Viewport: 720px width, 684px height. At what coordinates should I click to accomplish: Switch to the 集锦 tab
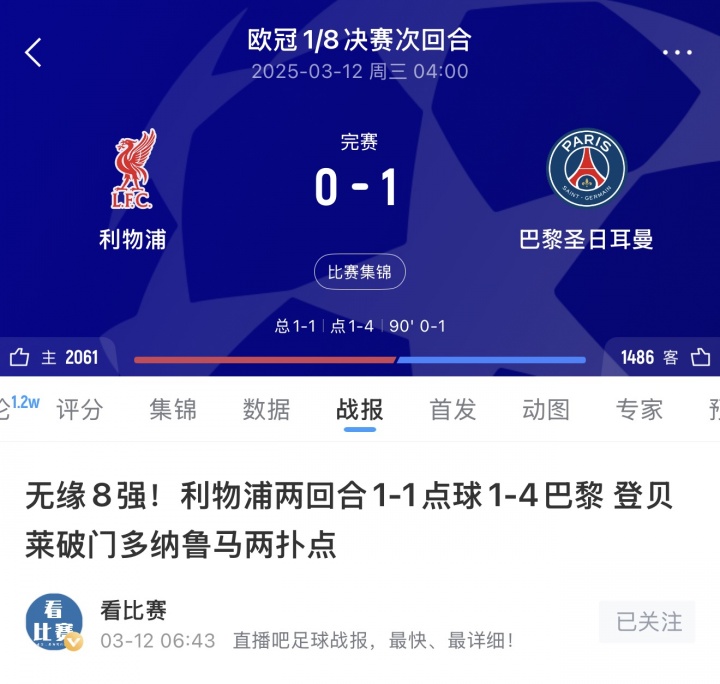click(x=173, y=409)
